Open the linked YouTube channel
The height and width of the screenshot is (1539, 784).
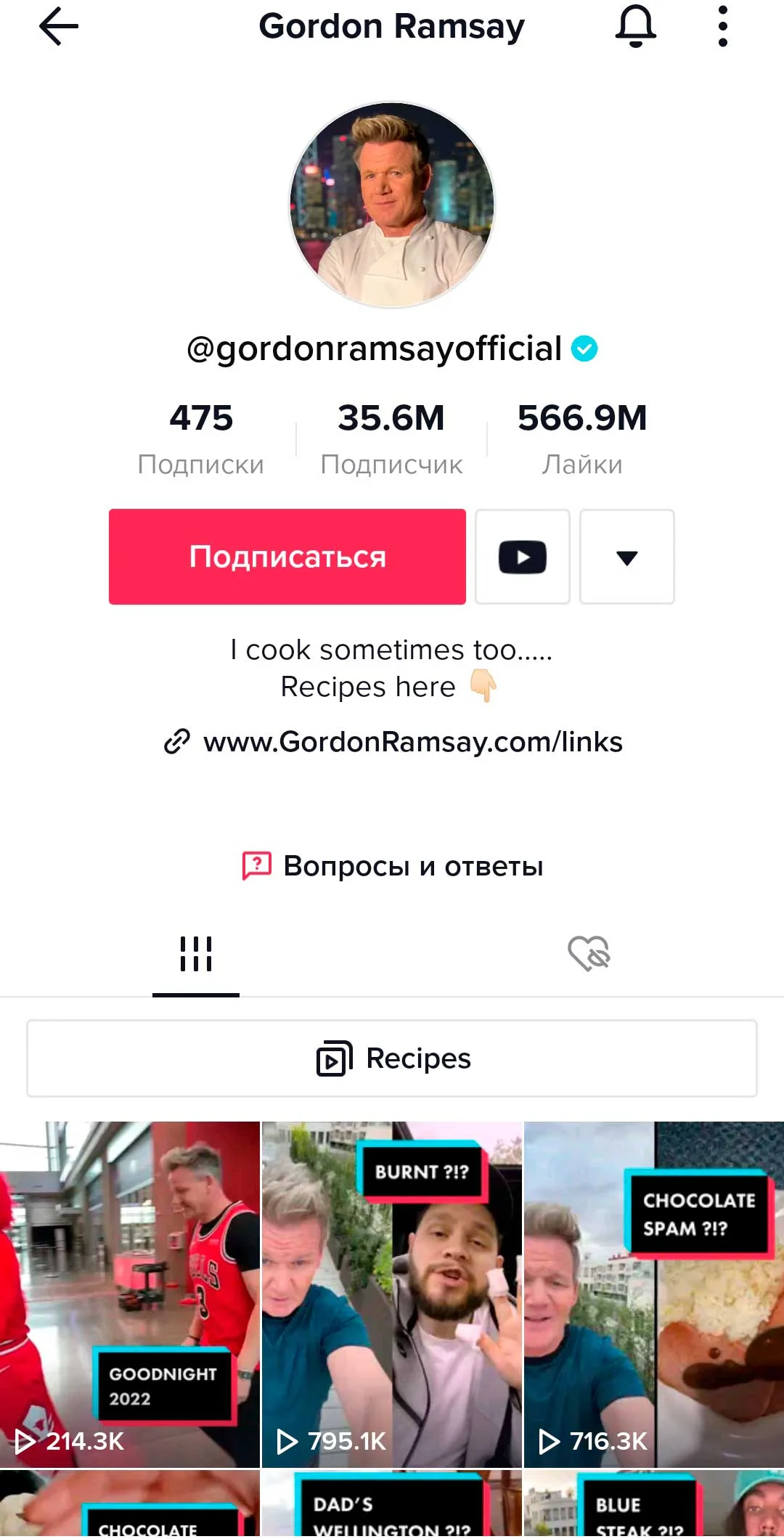coord(523,557)
